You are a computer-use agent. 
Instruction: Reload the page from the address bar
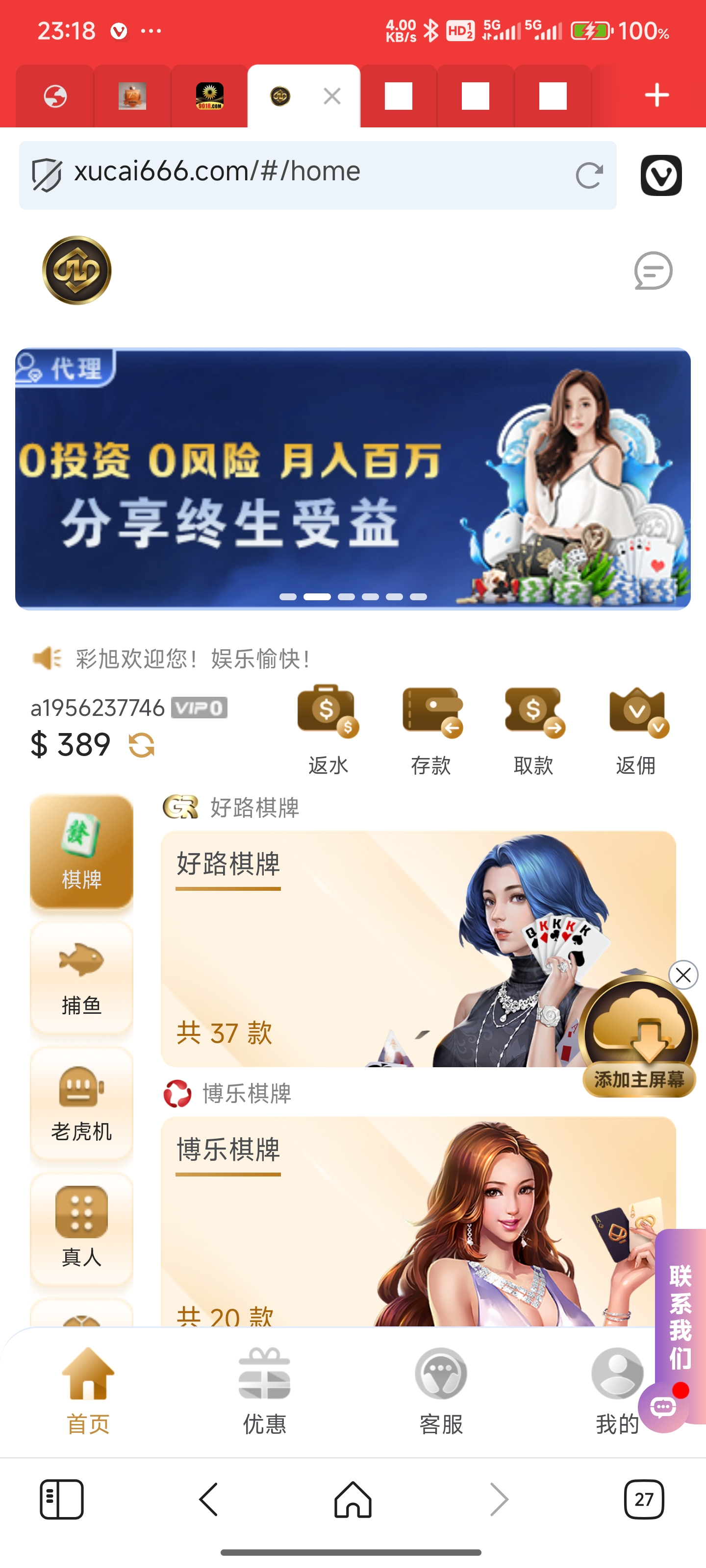(x=589, y=175)
